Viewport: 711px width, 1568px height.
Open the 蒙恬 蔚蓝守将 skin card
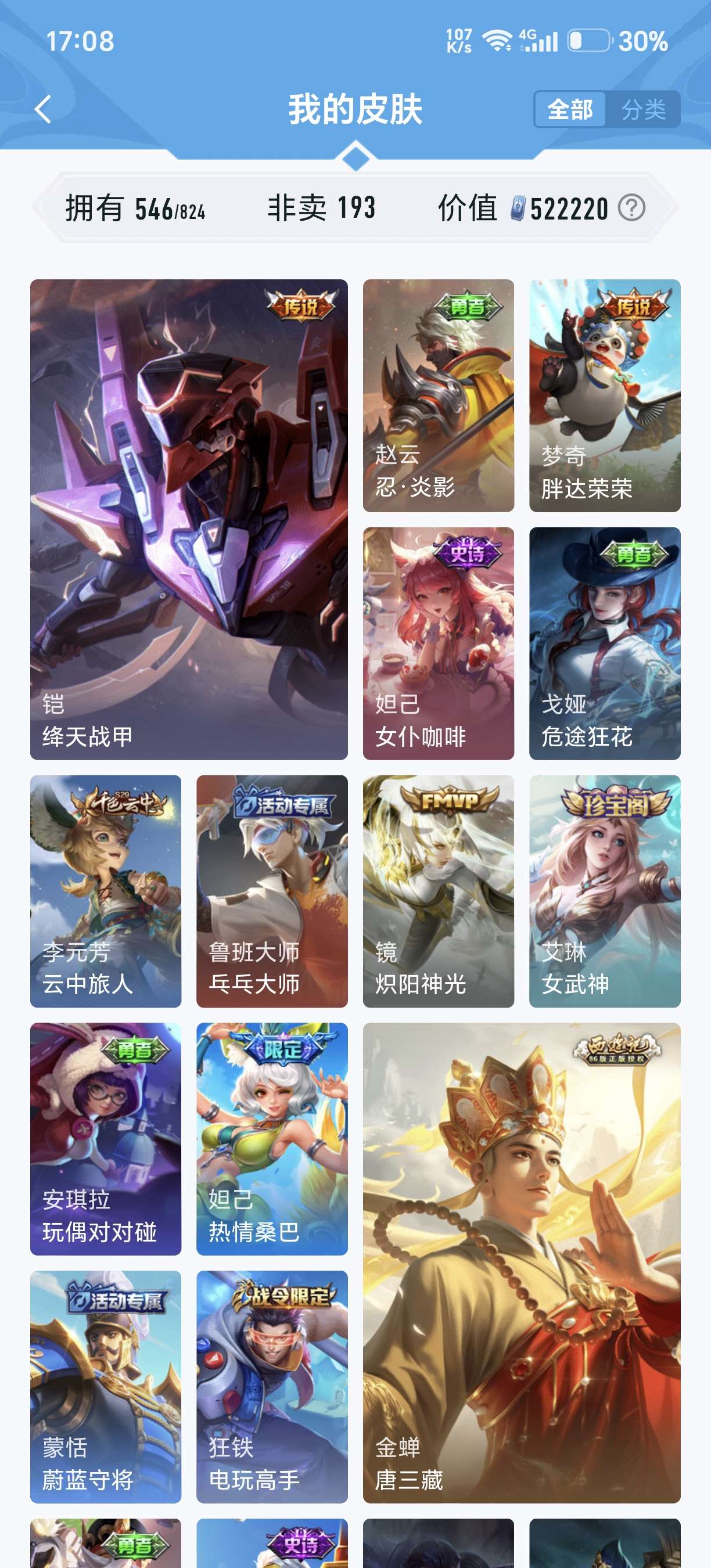(x=106, y=1387)
